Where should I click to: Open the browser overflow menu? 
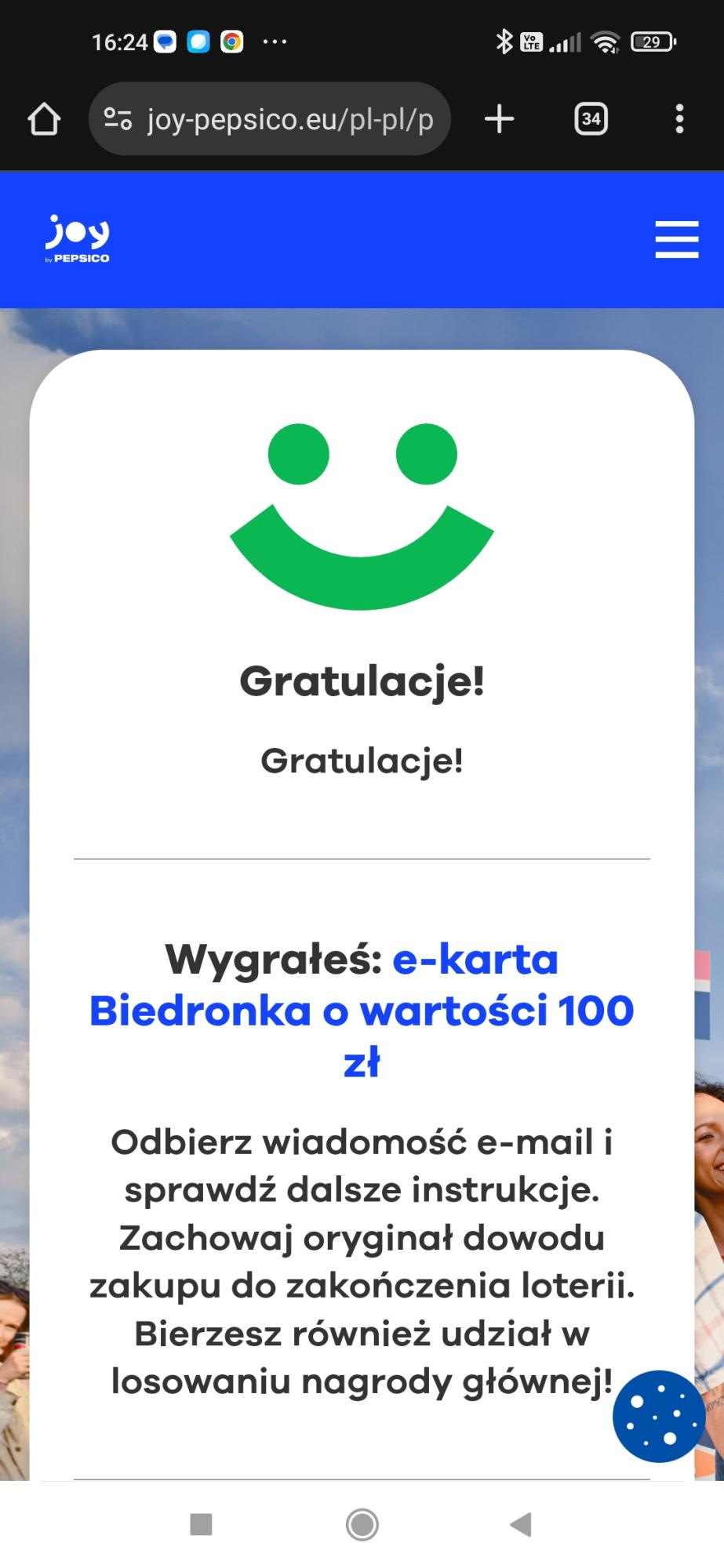tap(679, 119)
